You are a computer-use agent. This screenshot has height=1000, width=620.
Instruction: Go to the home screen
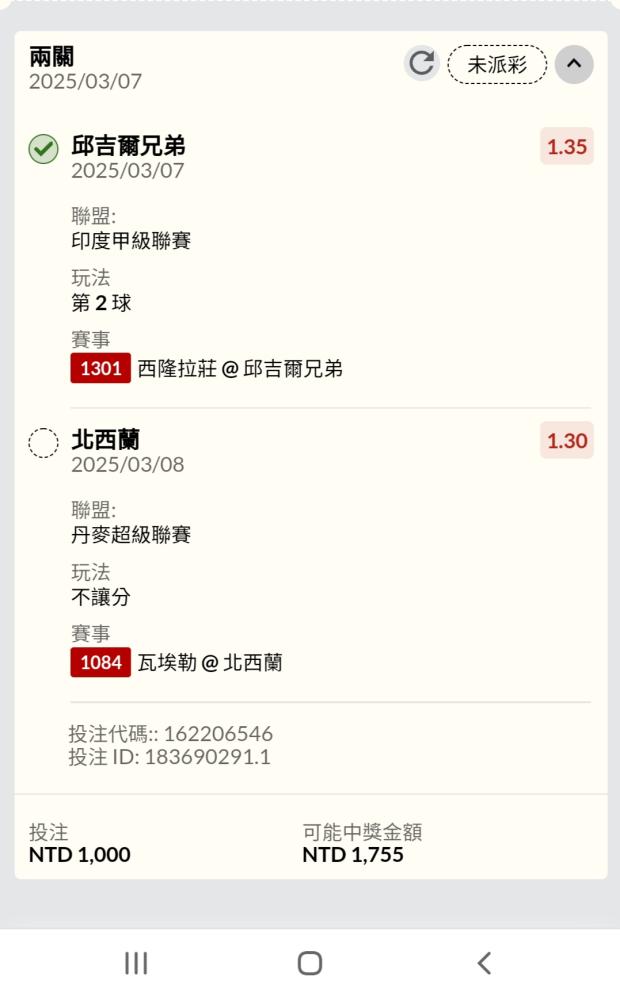(310, 963)
